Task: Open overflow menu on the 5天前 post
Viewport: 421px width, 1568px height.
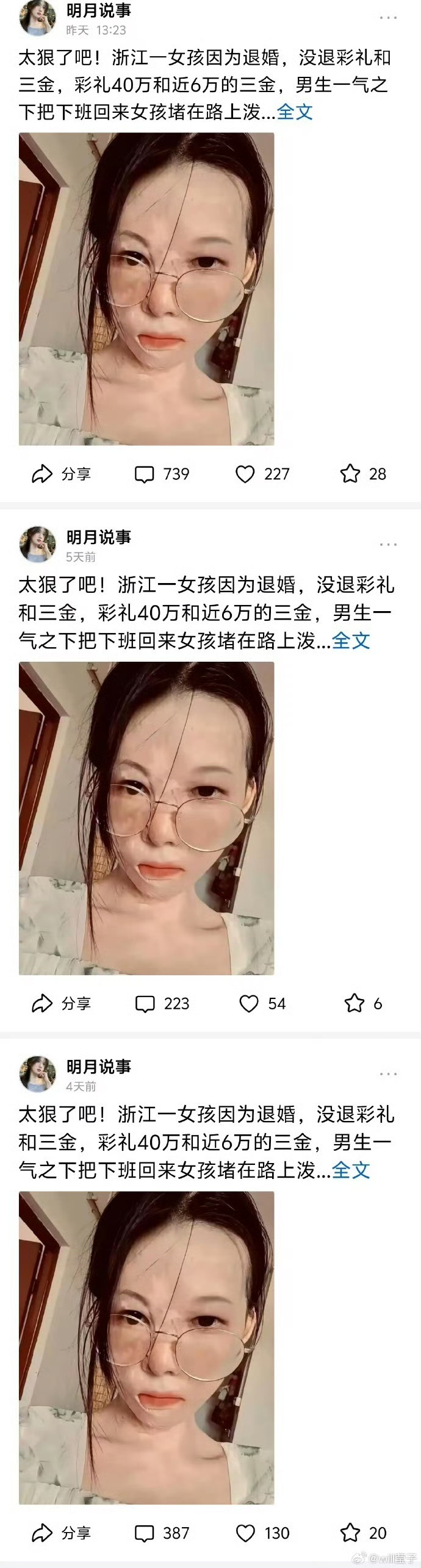Action: [x=388, y=544]
